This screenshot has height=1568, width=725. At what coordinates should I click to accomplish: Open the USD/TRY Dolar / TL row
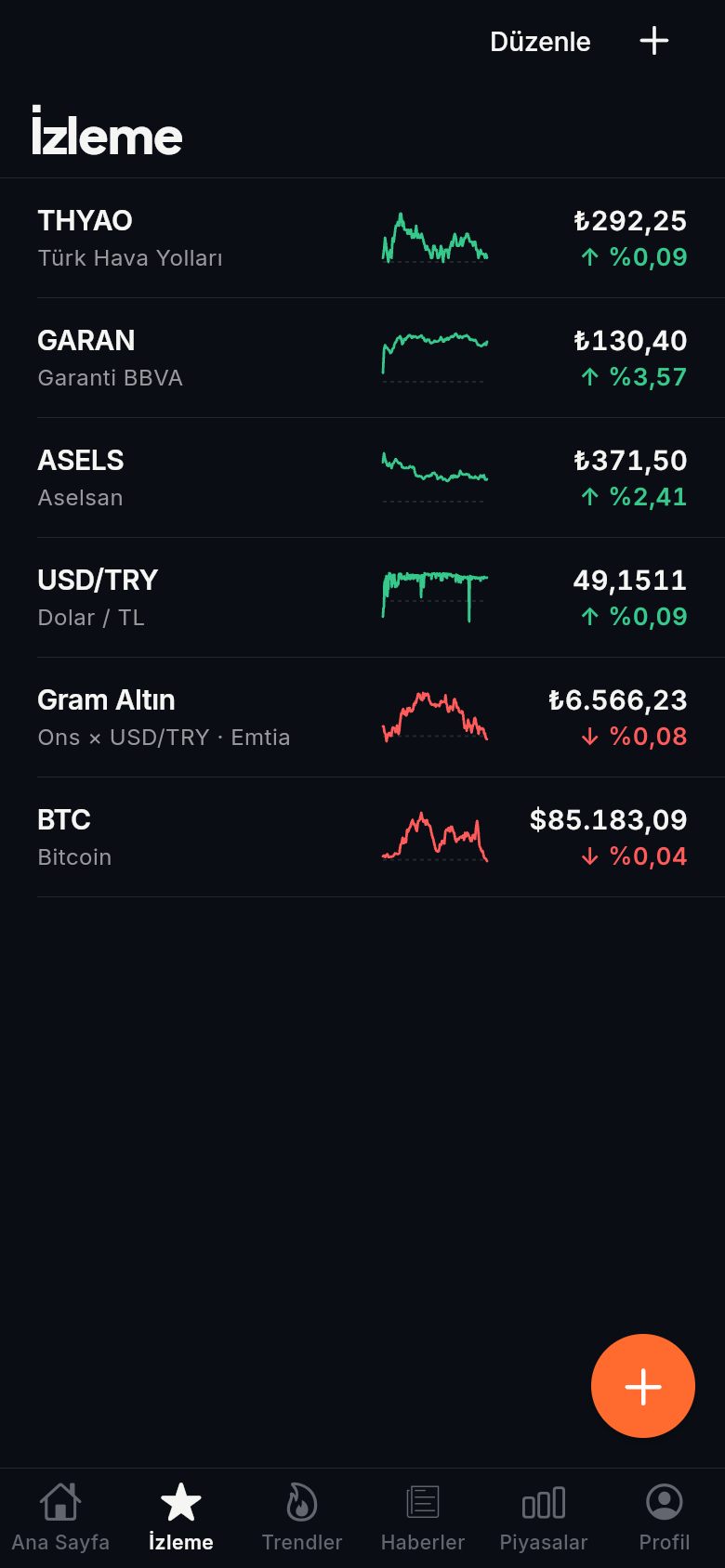[x=362, y=597]
